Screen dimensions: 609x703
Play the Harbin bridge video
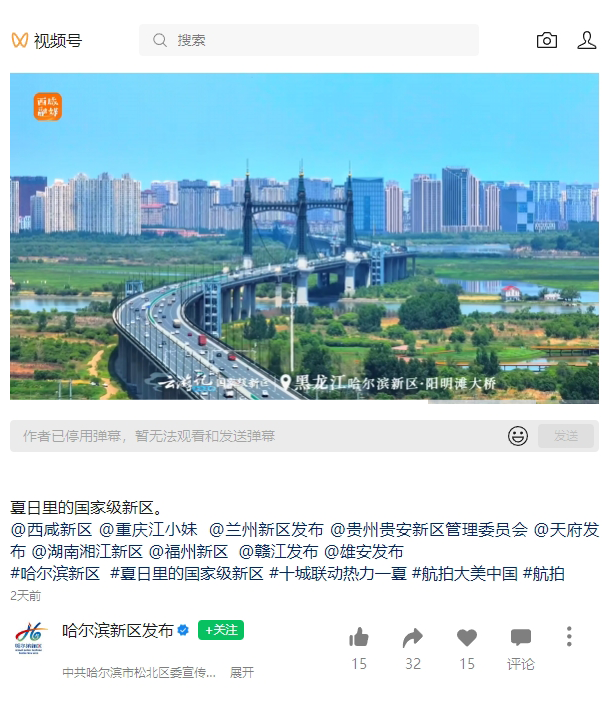click(304, 236)
